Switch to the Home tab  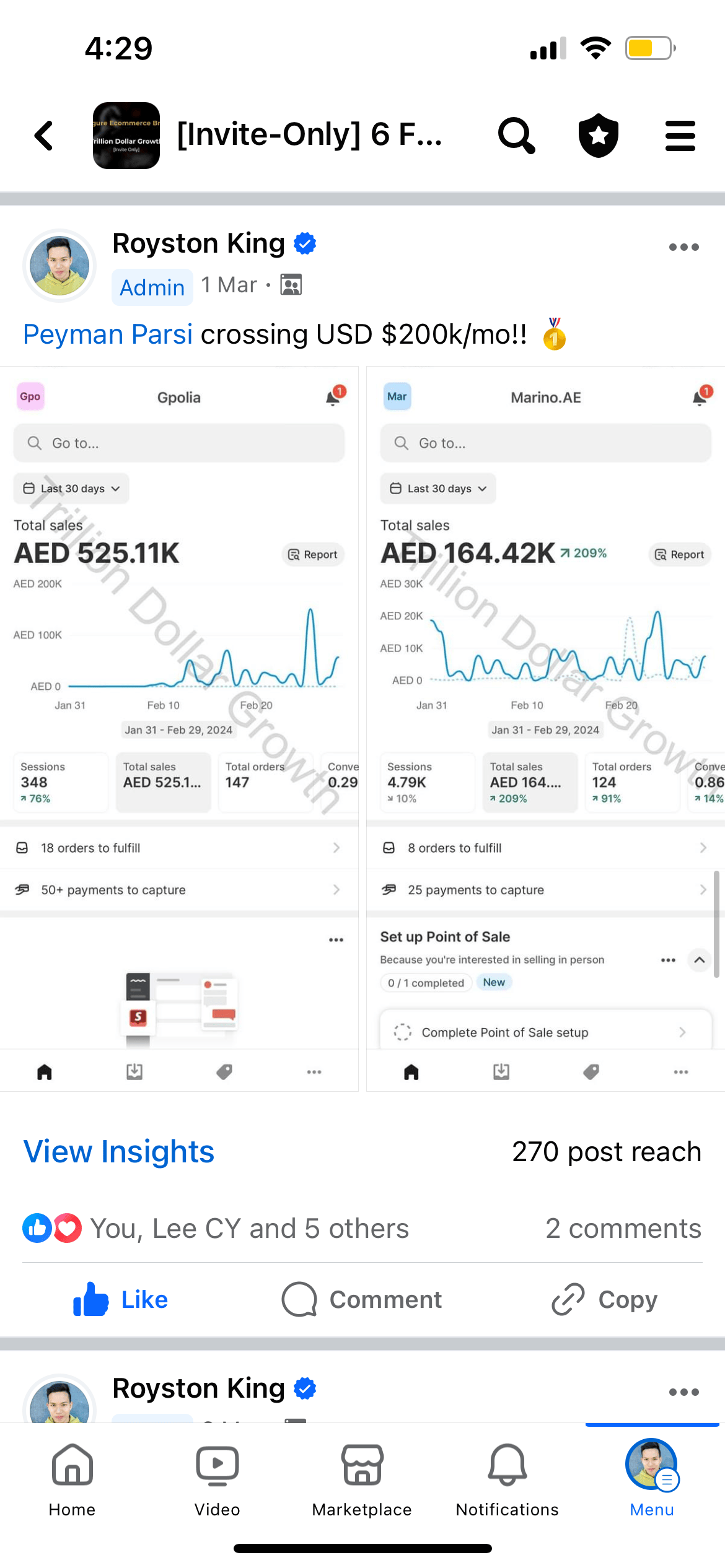[72, 1481]
